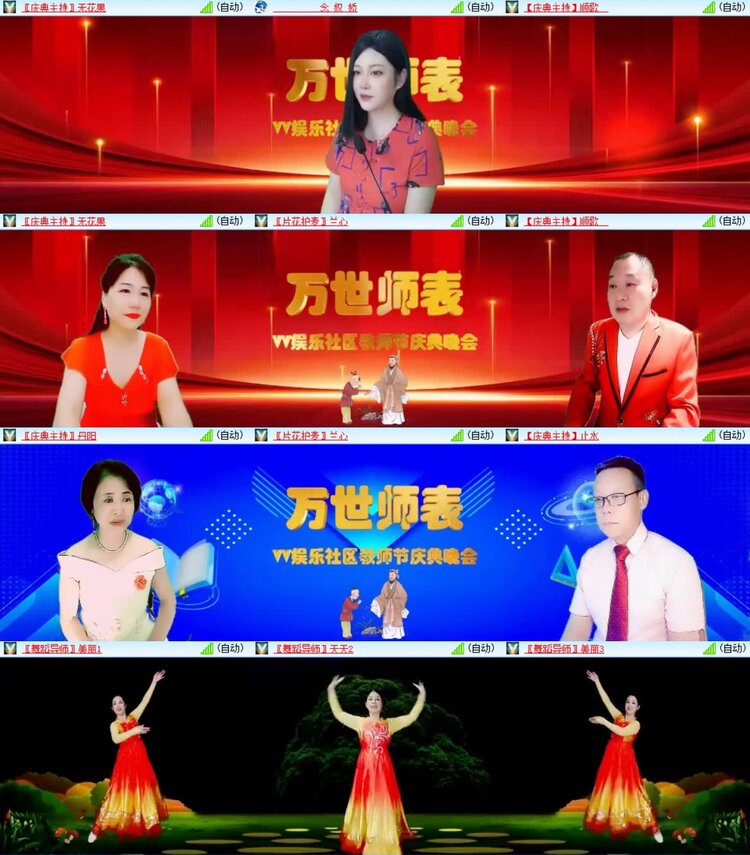Click the V icon on 止水's video header

tap(512, 436)
